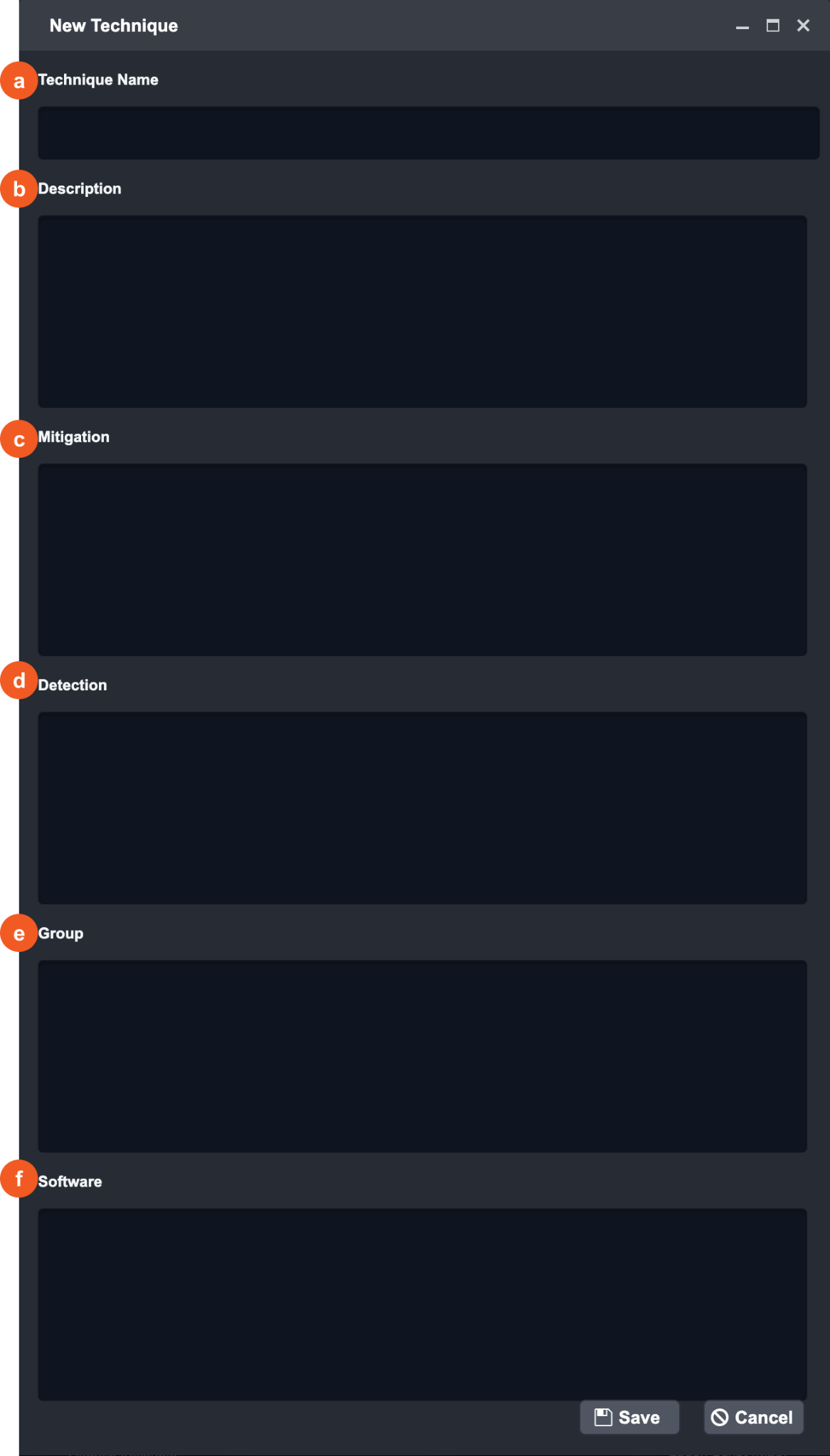This screenshot has width=830, height=1456.
Task: Activate the Detection text box
Action: coord(422,808)
